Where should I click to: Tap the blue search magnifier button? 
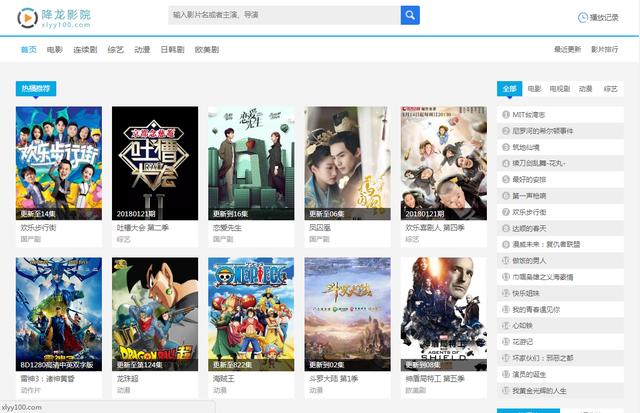point(410,15)
